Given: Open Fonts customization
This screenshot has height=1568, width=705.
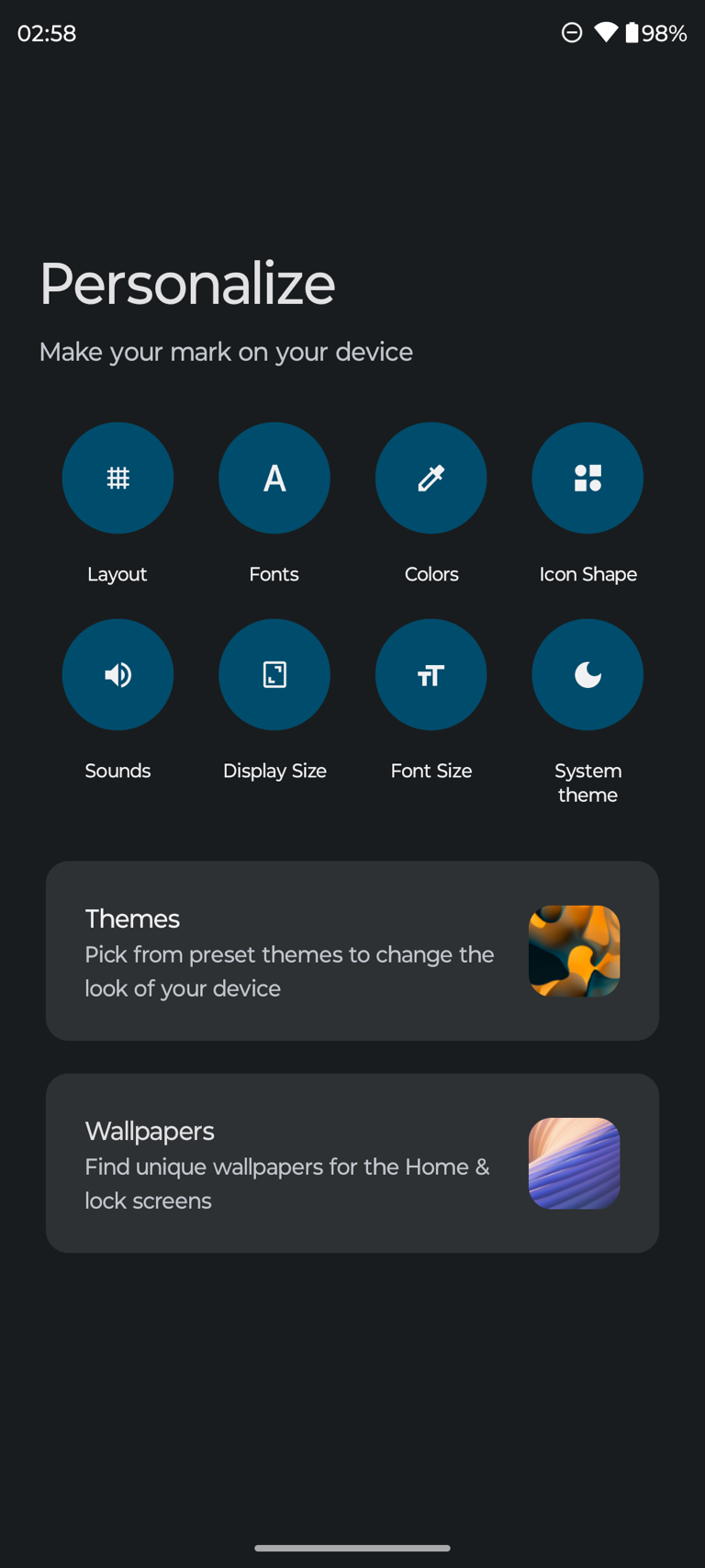Looking at the screenshot, I should [x=274, y=478].
